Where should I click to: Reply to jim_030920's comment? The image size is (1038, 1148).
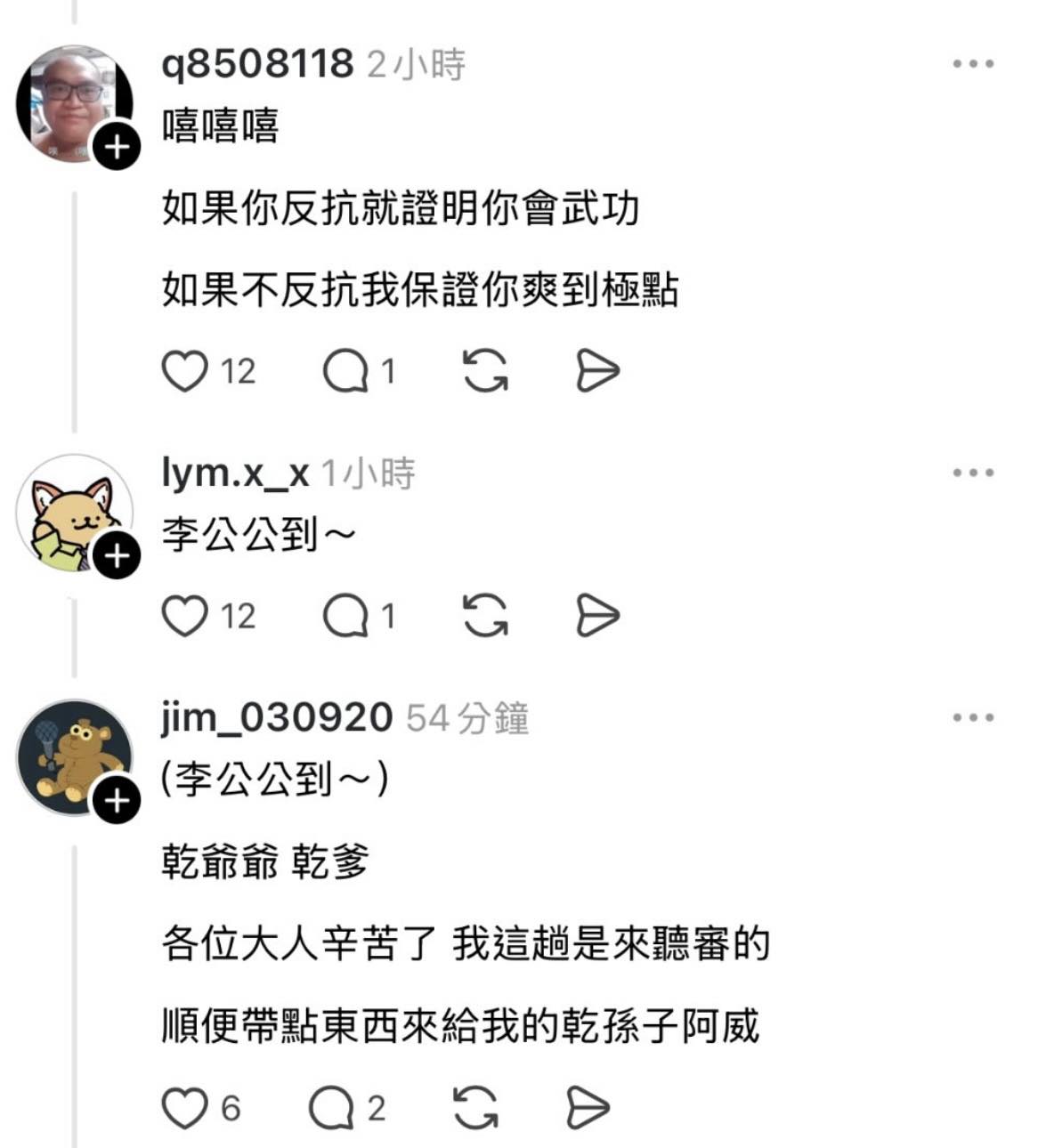(331, 1109)
